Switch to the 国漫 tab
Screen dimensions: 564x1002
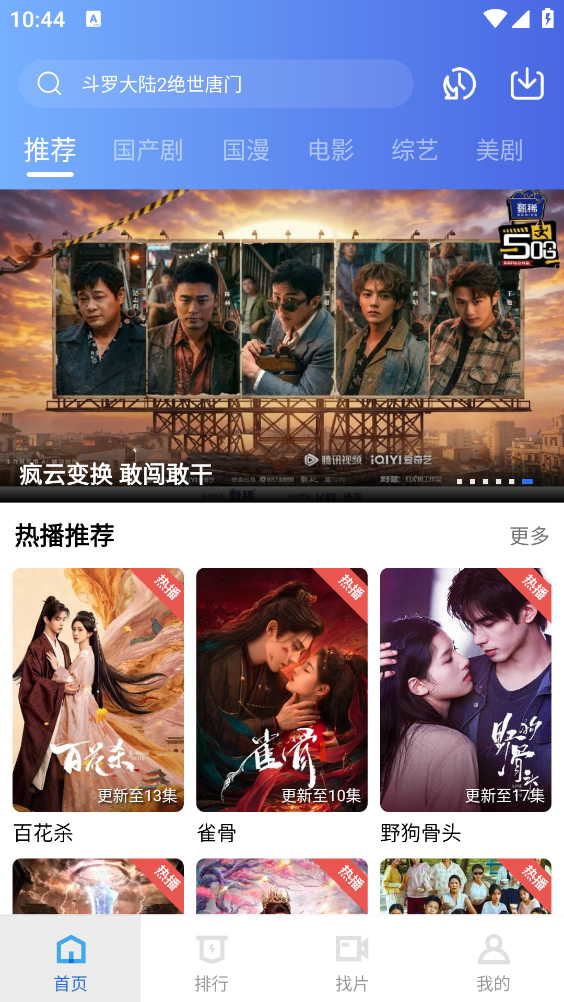[245, 150]
